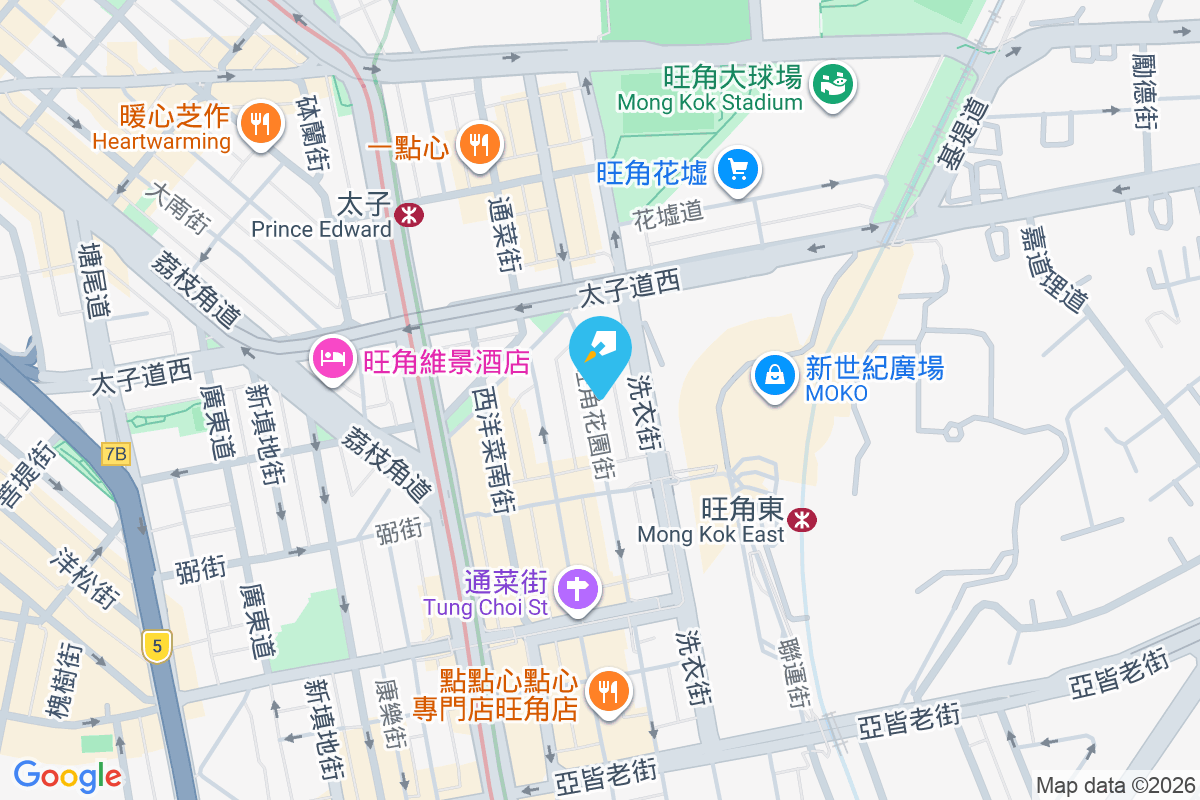The height and width of the screenshot is (800, 1200).
Task: Select the Prince Edward MTR station icon
Action: 407,214
